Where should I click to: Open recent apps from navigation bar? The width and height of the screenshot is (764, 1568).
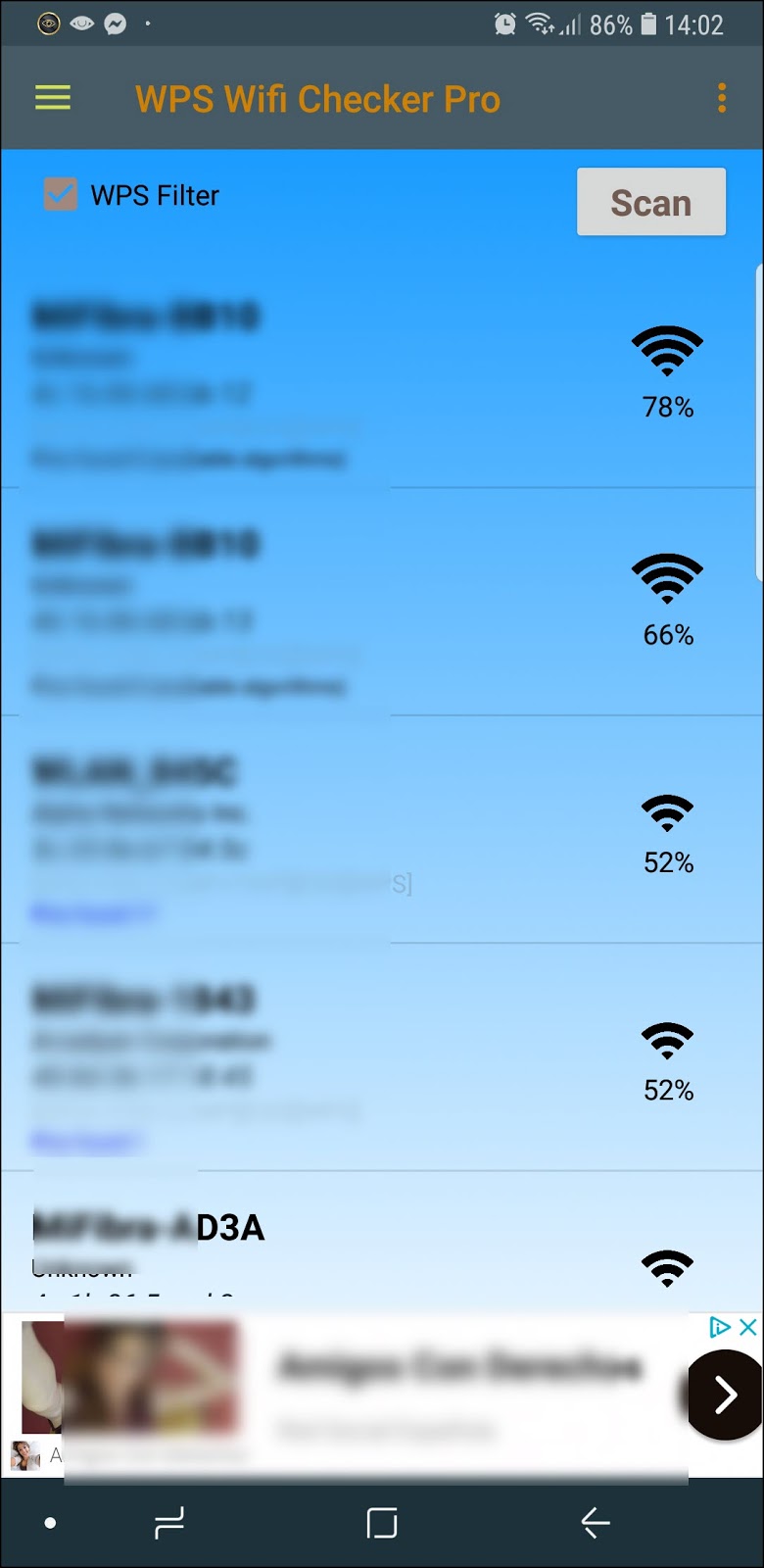(169, 1522)
